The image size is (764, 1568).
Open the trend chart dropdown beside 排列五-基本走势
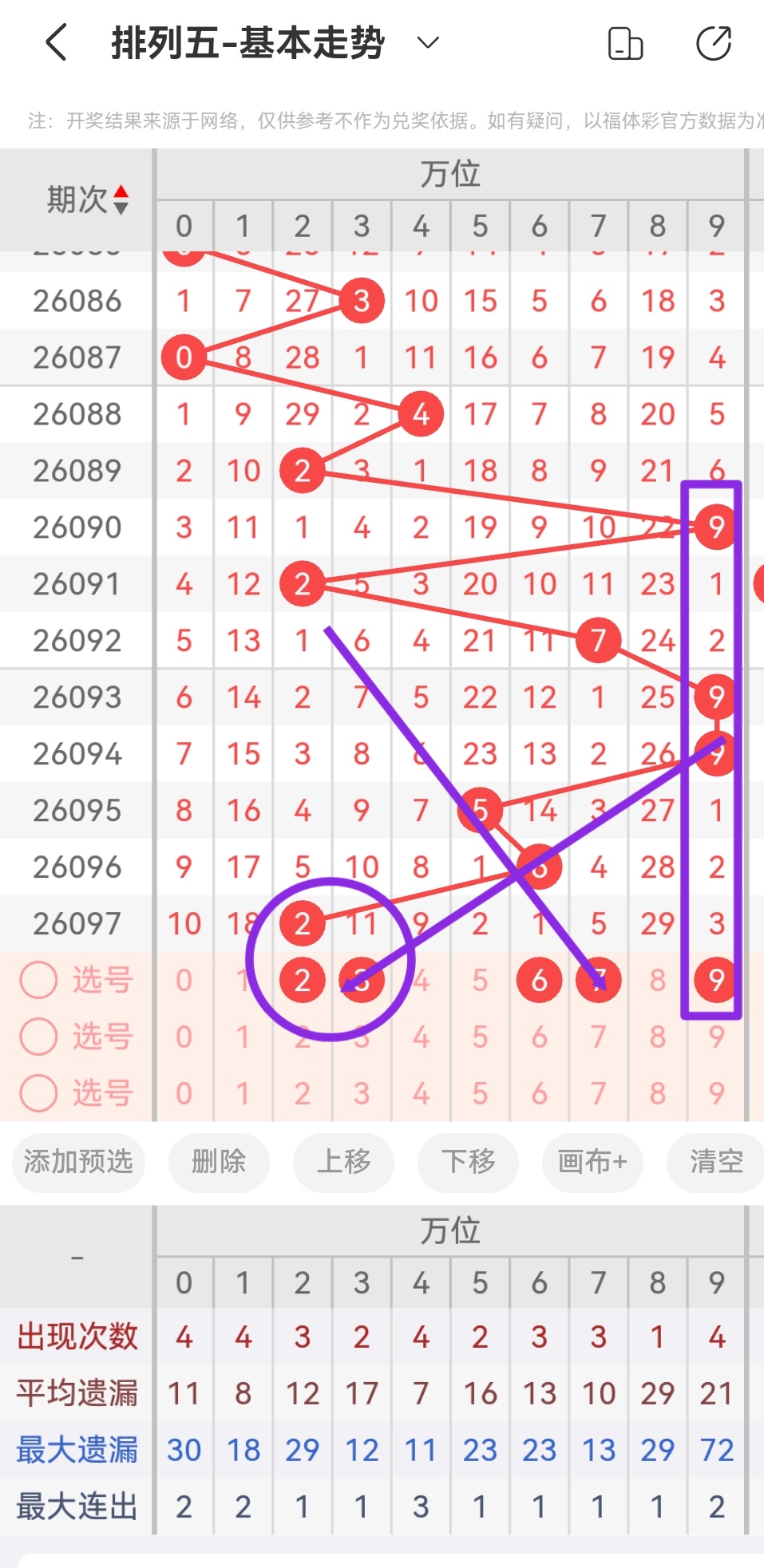pos(426,44)
